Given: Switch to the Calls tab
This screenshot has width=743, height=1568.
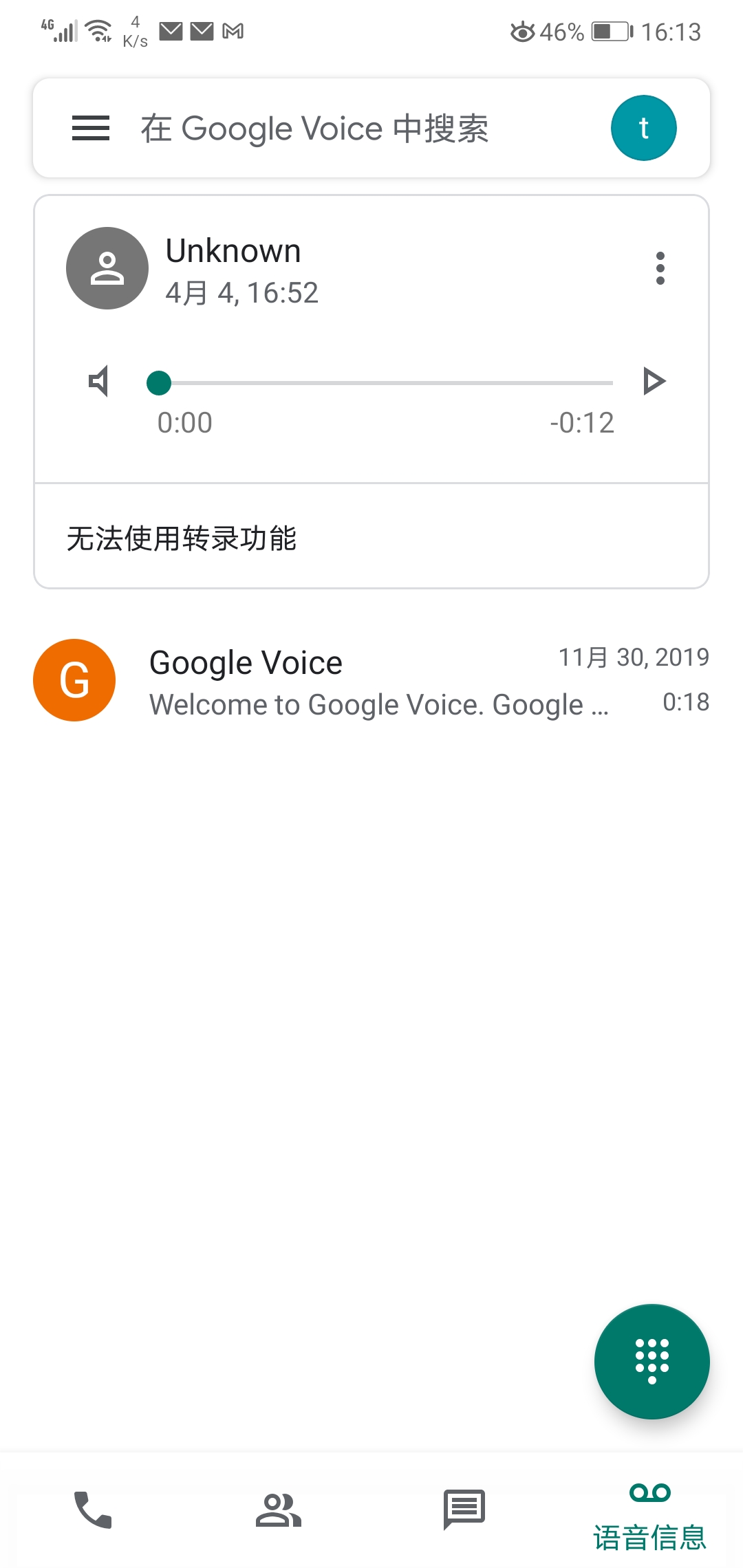Looking at the screenshot, I should tap(93, 1510).
